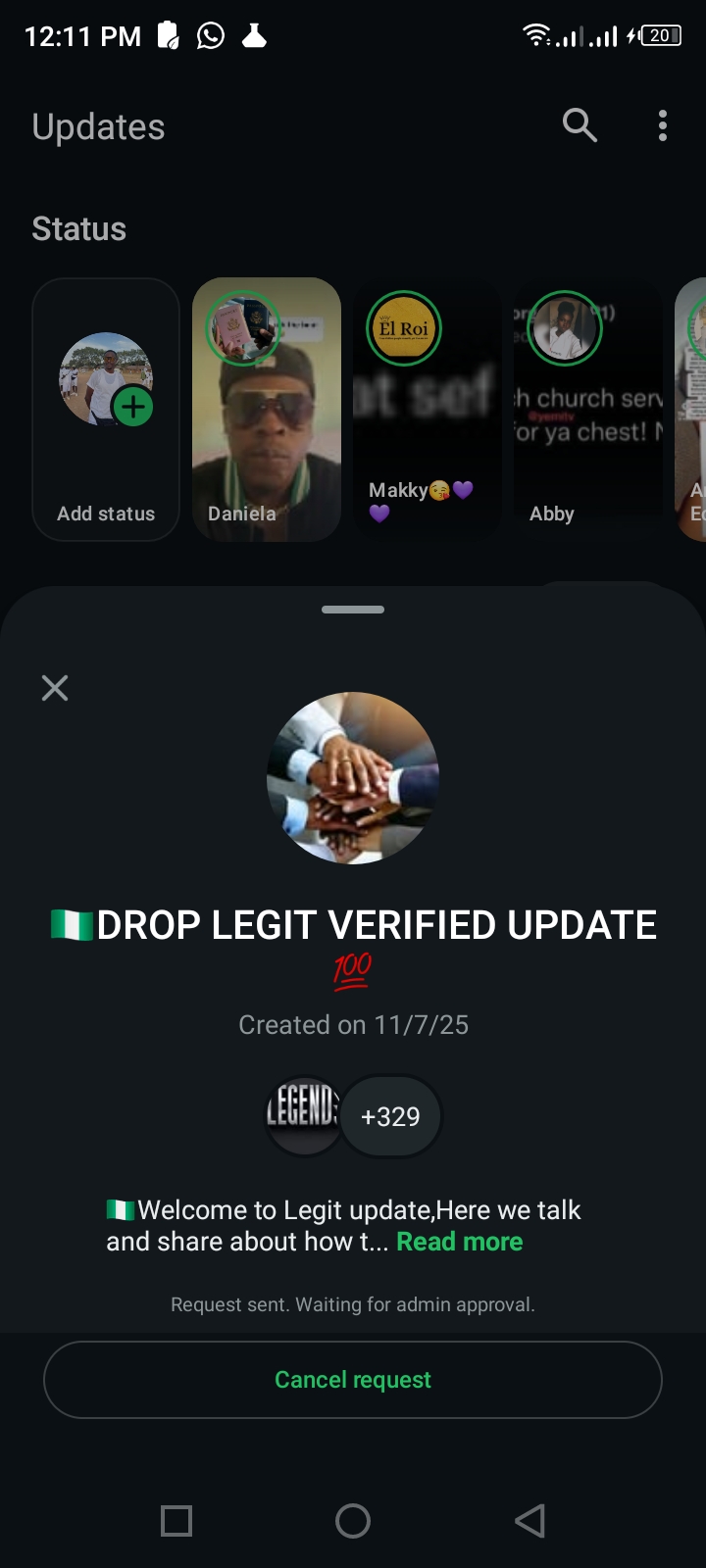
Task: Open the overflow menu
Action: (x=663, y=125)
